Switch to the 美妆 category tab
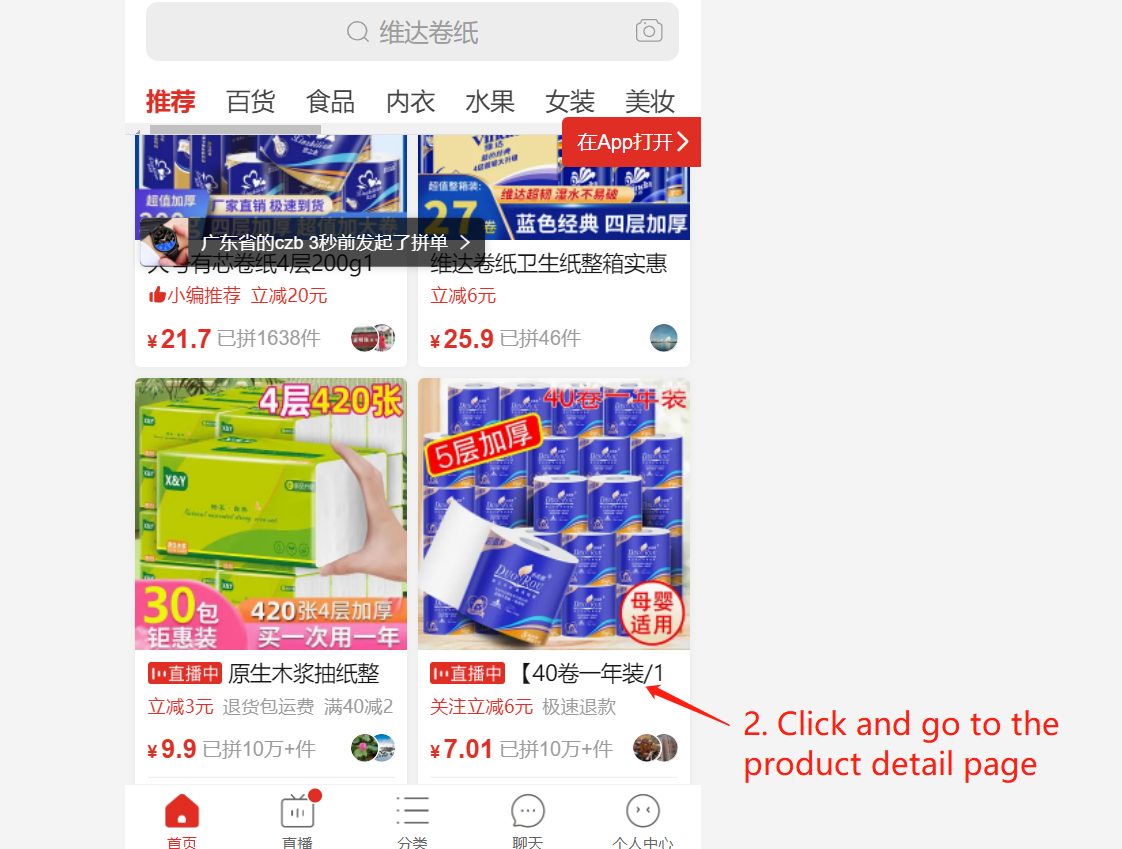Screen dimensions: 1122x849 [x=650, y=101]
